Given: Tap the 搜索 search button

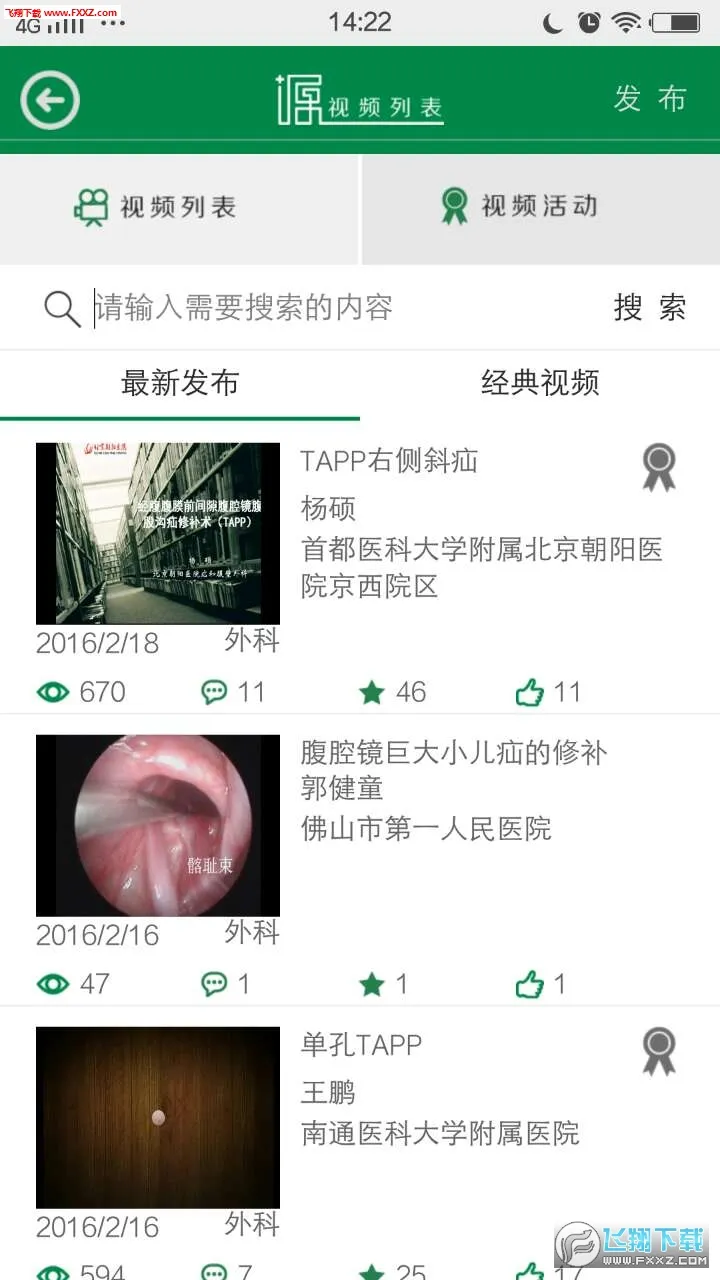Looking at the screenshot, I should (x=650, y=308).
